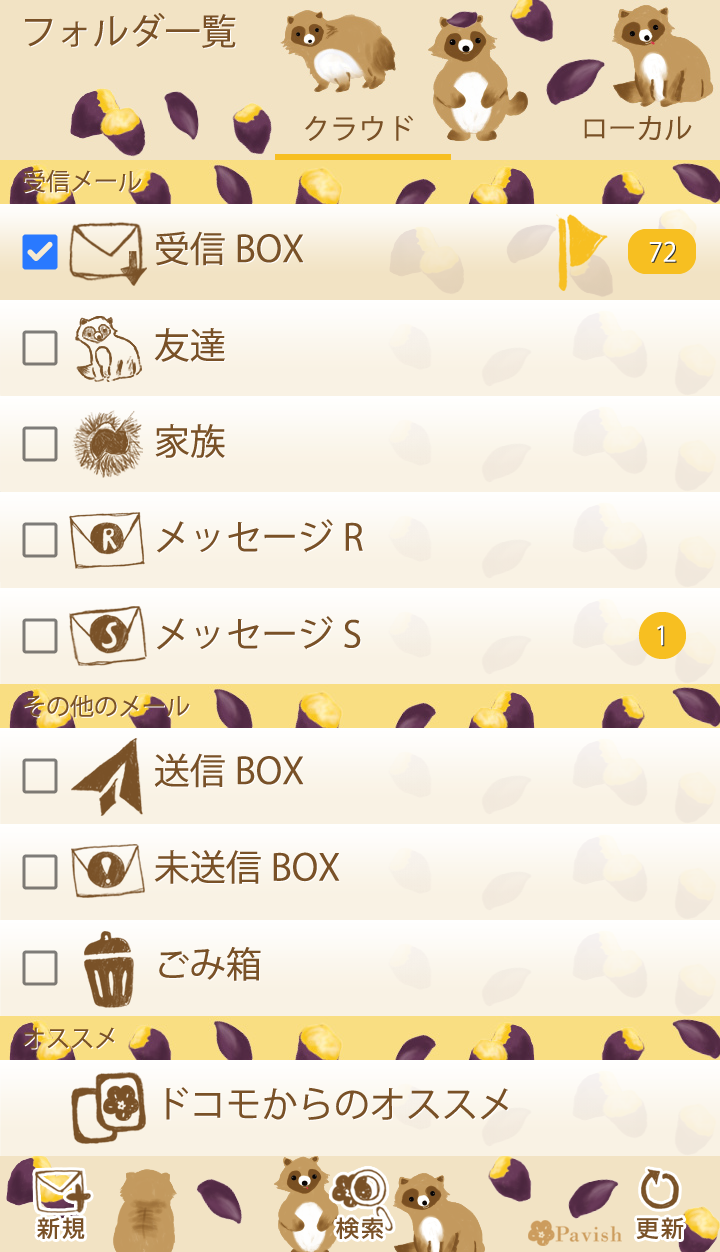Mark the メッセージS checkbox
Image resolution: width=720 pixels, height=1252 pixels.
click(40, 636)
